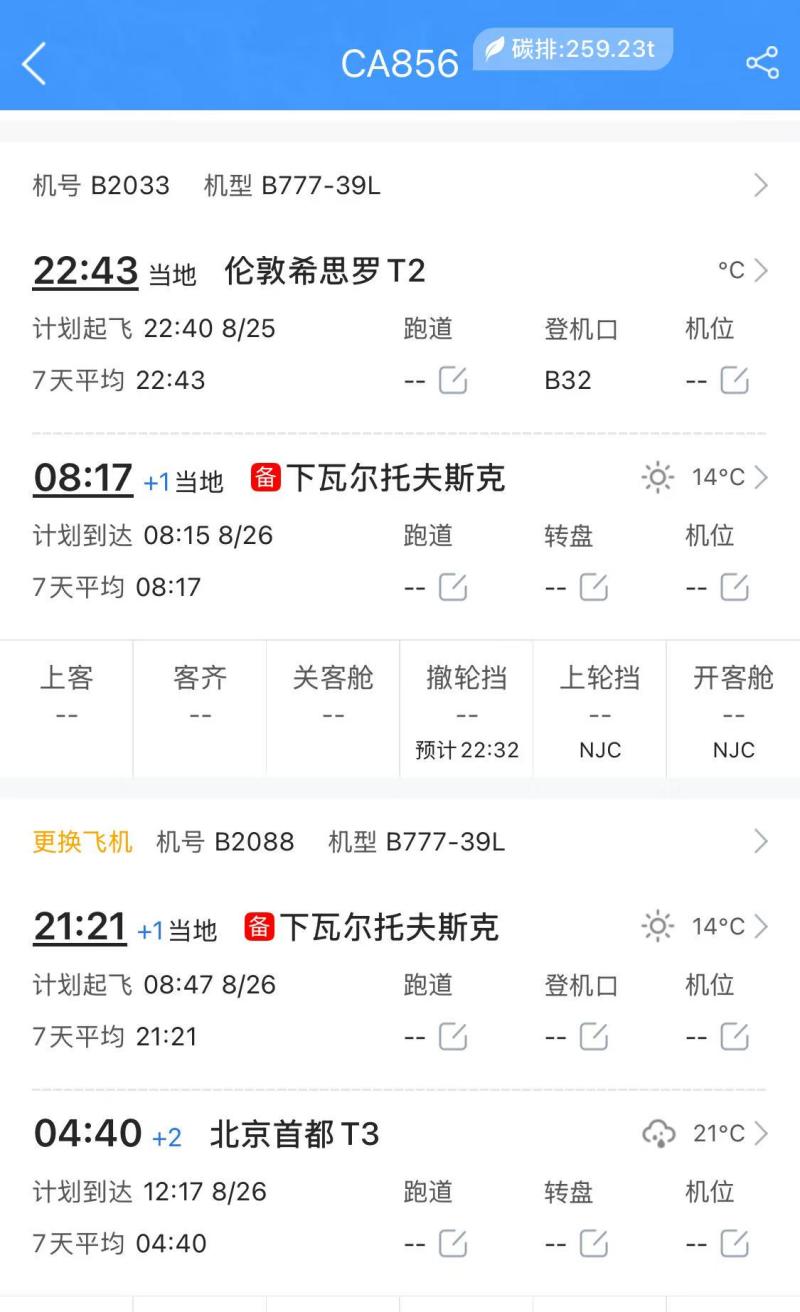
Task: Edit runway for Beijing Capital arrival
Action: 453,1243
